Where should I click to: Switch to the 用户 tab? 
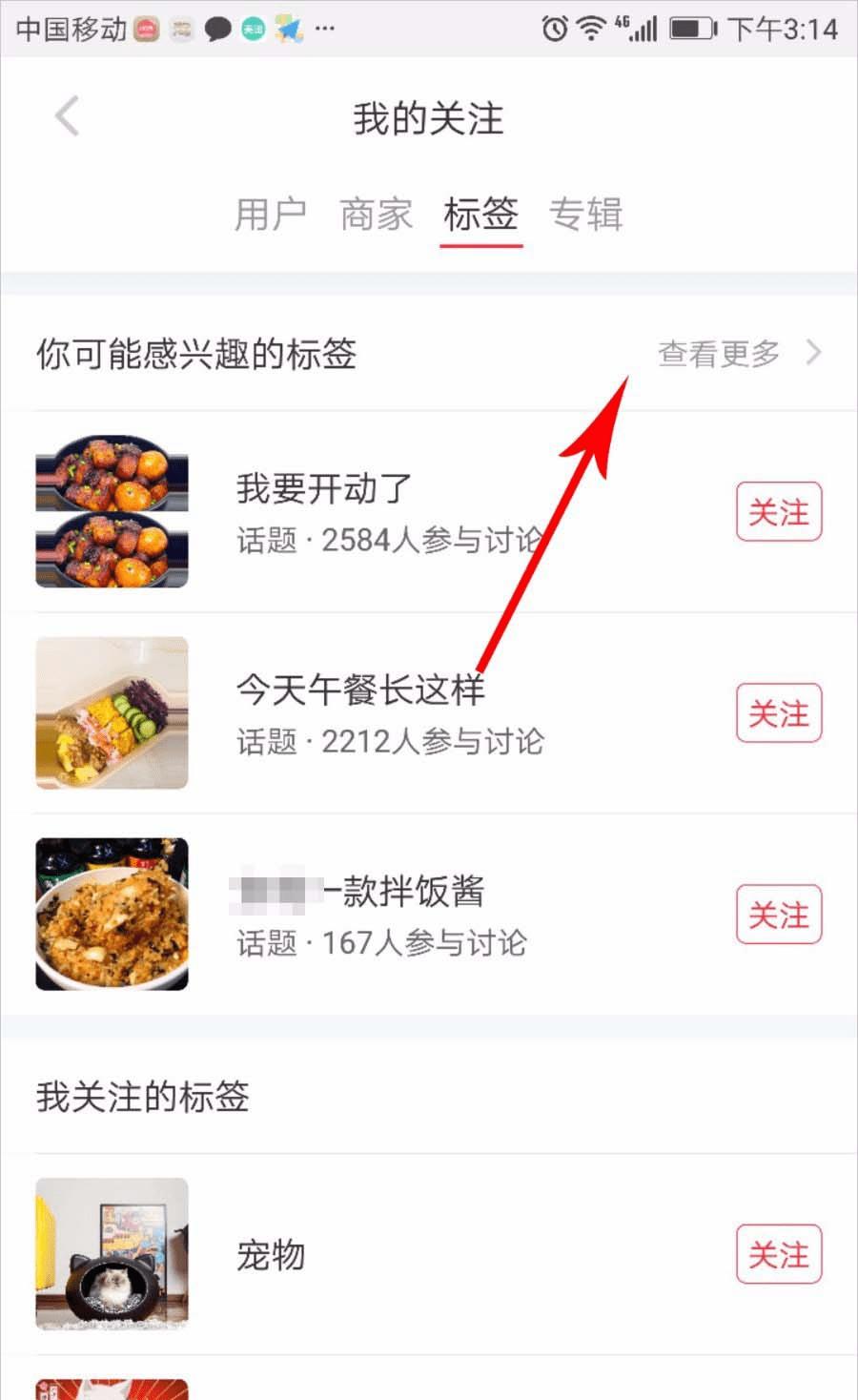click(271, 215)
